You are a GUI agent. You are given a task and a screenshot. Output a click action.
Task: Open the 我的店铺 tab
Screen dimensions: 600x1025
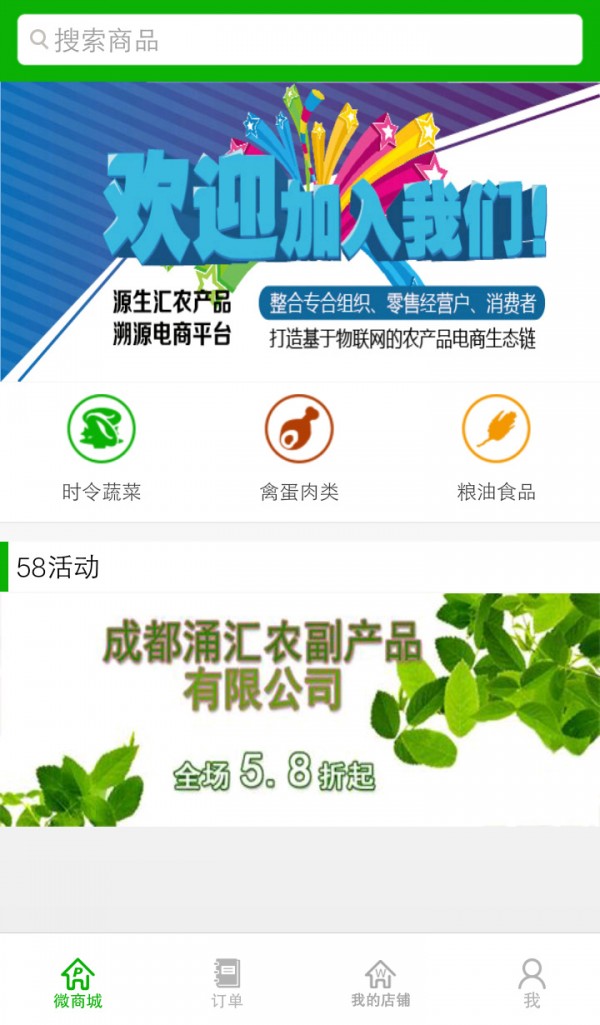(380, 982)
